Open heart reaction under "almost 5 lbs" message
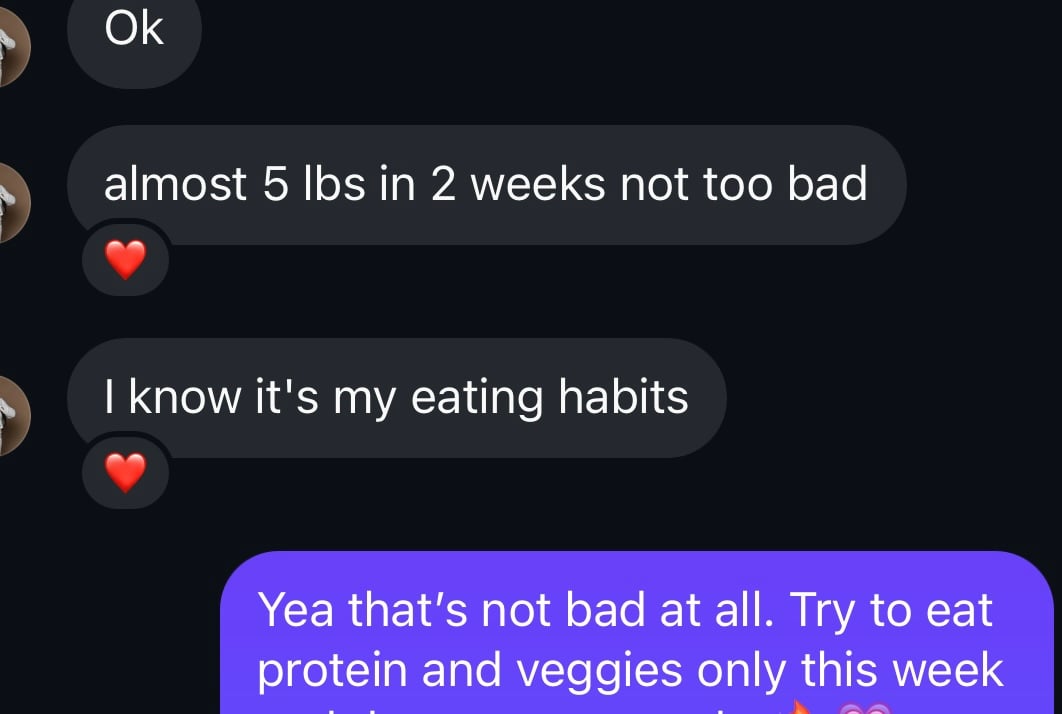Viewport: 1062px width, 714px height. [x=125, y=261]
